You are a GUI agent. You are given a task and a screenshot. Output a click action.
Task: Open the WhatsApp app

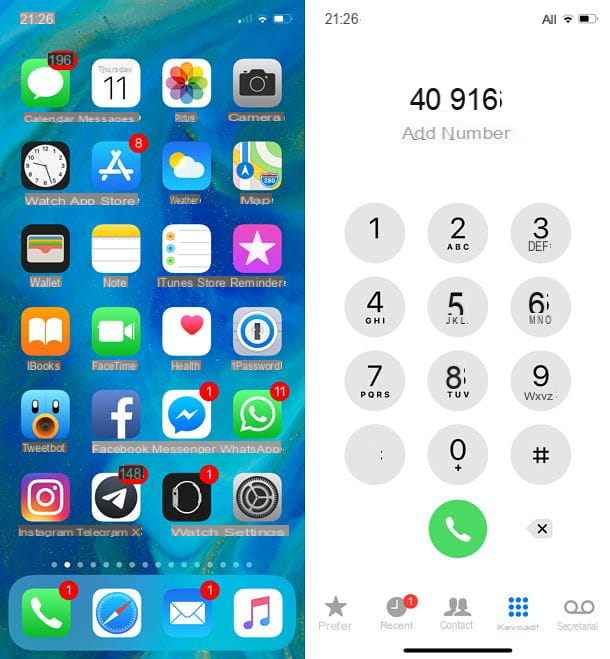[257, 415]
